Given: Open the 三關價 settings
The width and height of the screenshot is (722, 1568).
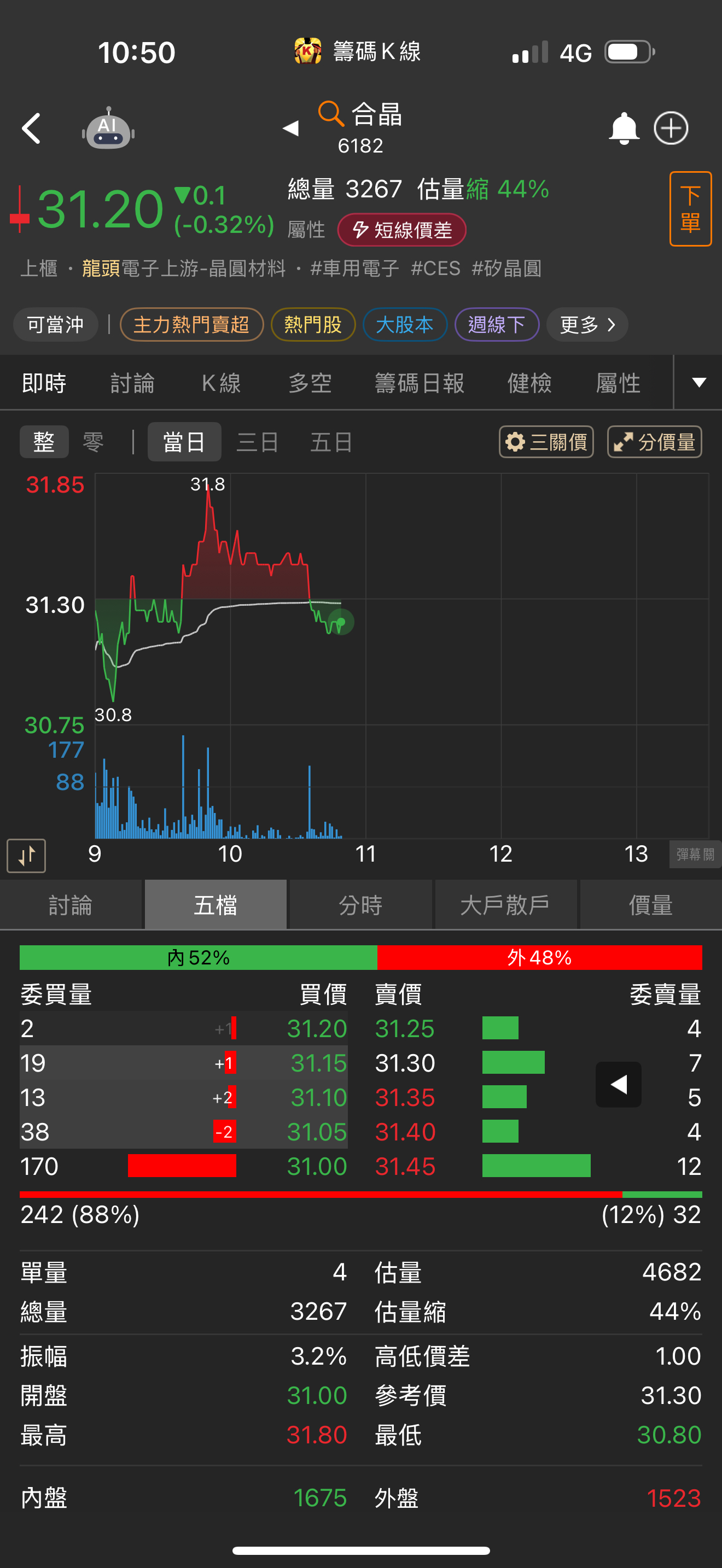Looking at the screenshot, I should 546,442.
